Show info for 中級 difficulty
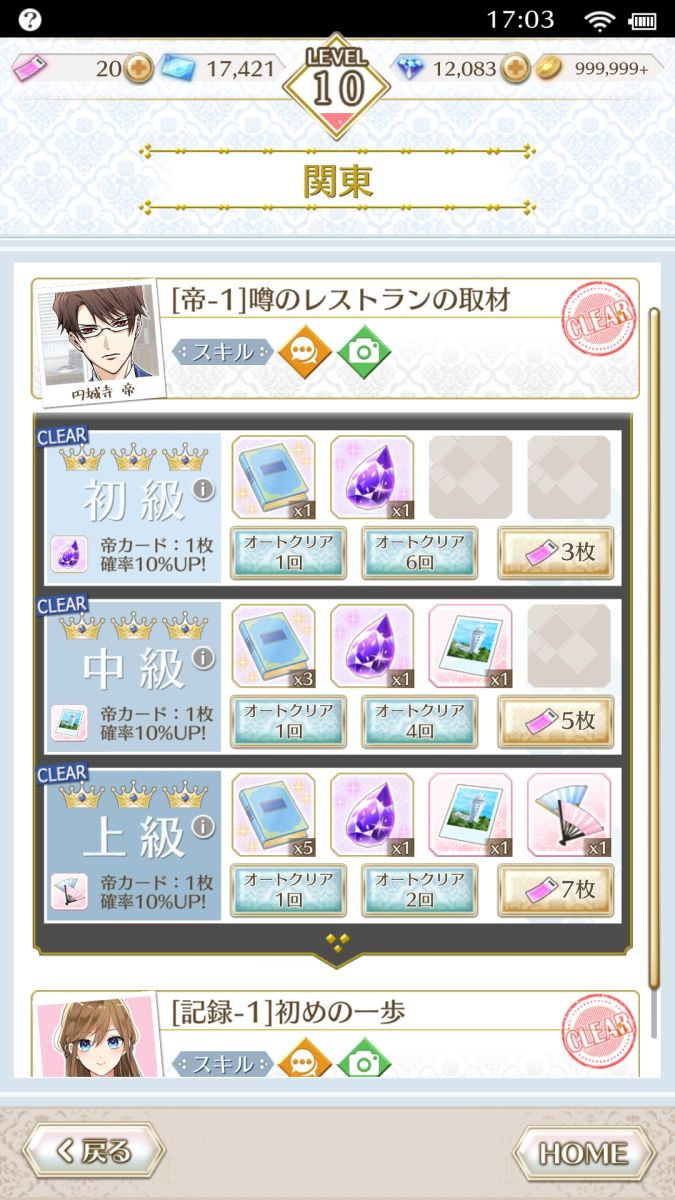 click(203, 658)
